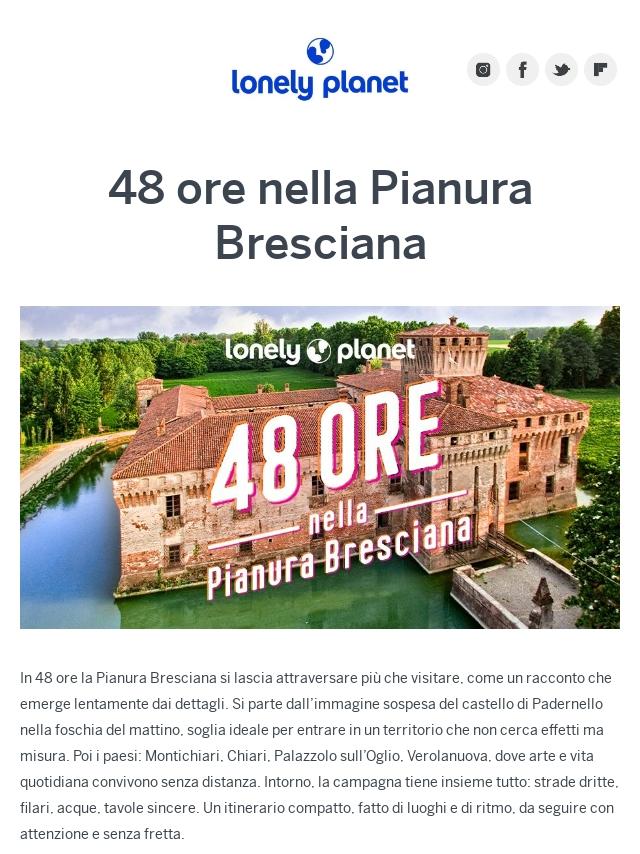Open the 48 ore Pianura Bresciana banner
The width and height of the screenshot is (640, 854).
point(320,467)
